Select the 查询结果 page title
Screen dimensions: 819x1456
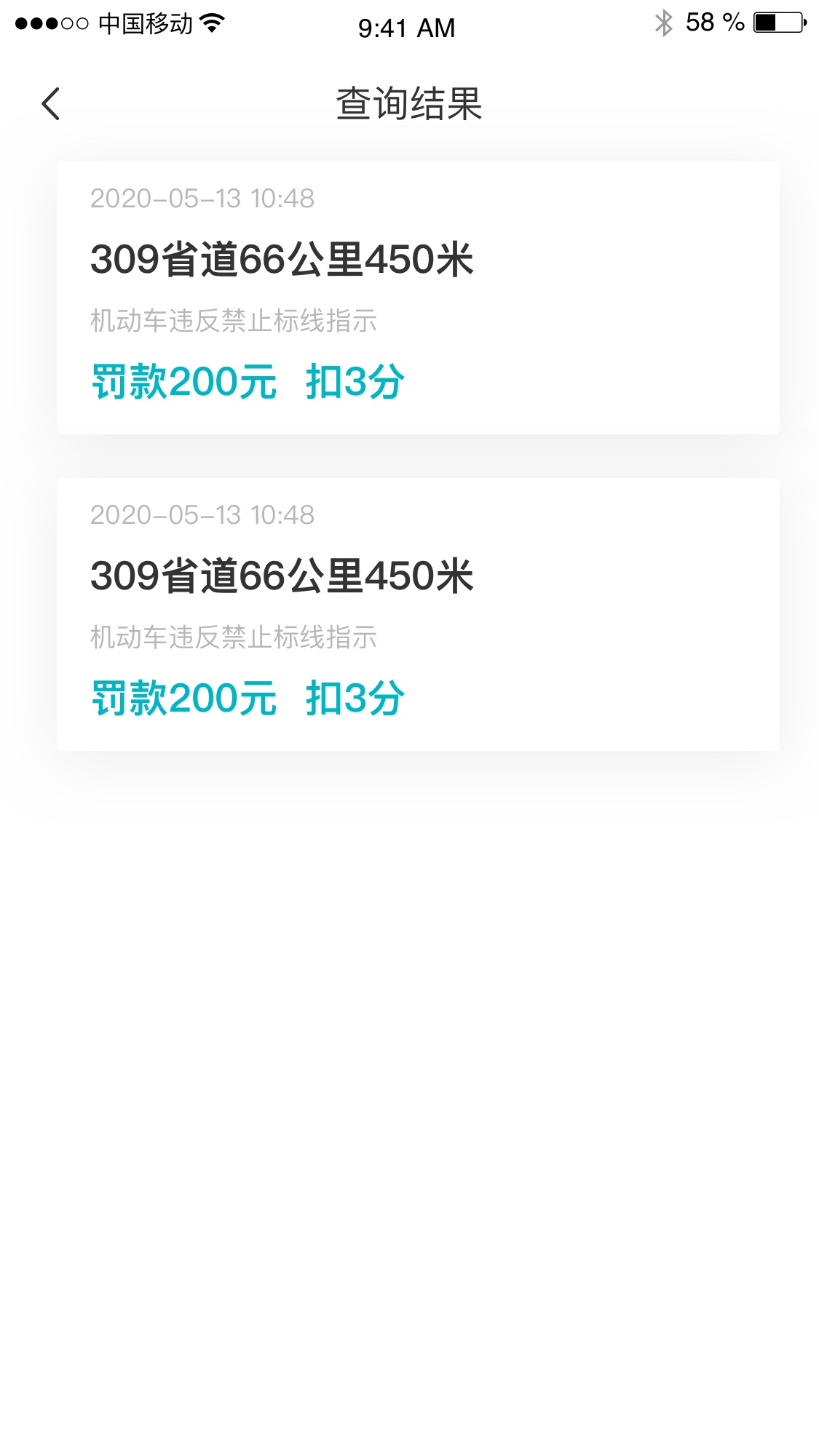(x=409, y=102)
